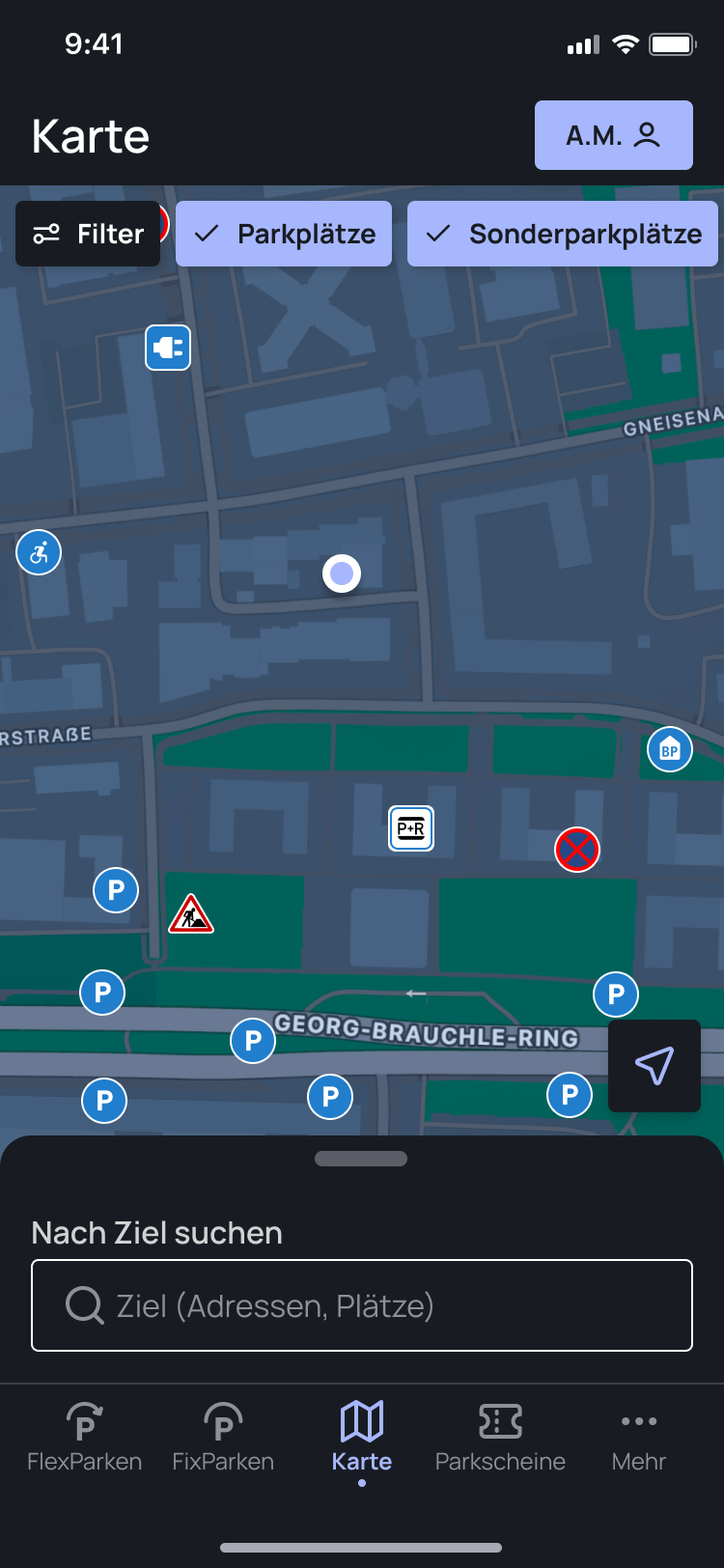
Task: Select the wheelchair accessible parking marker
Action: coord(39,552)
